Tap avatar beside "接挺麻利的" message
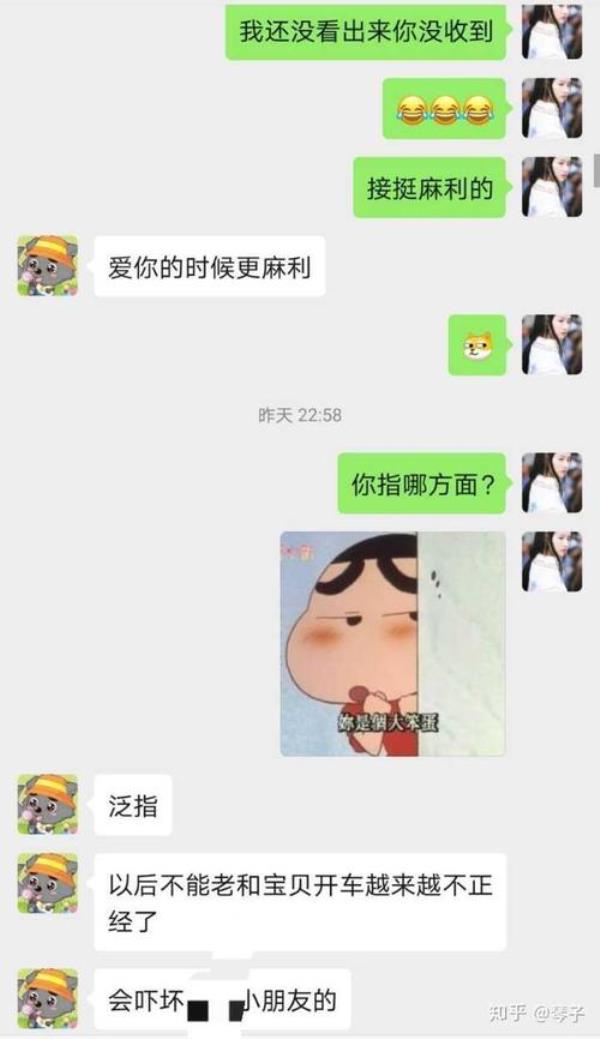This screenshot has height=1039, width=600. coord(552,187)
